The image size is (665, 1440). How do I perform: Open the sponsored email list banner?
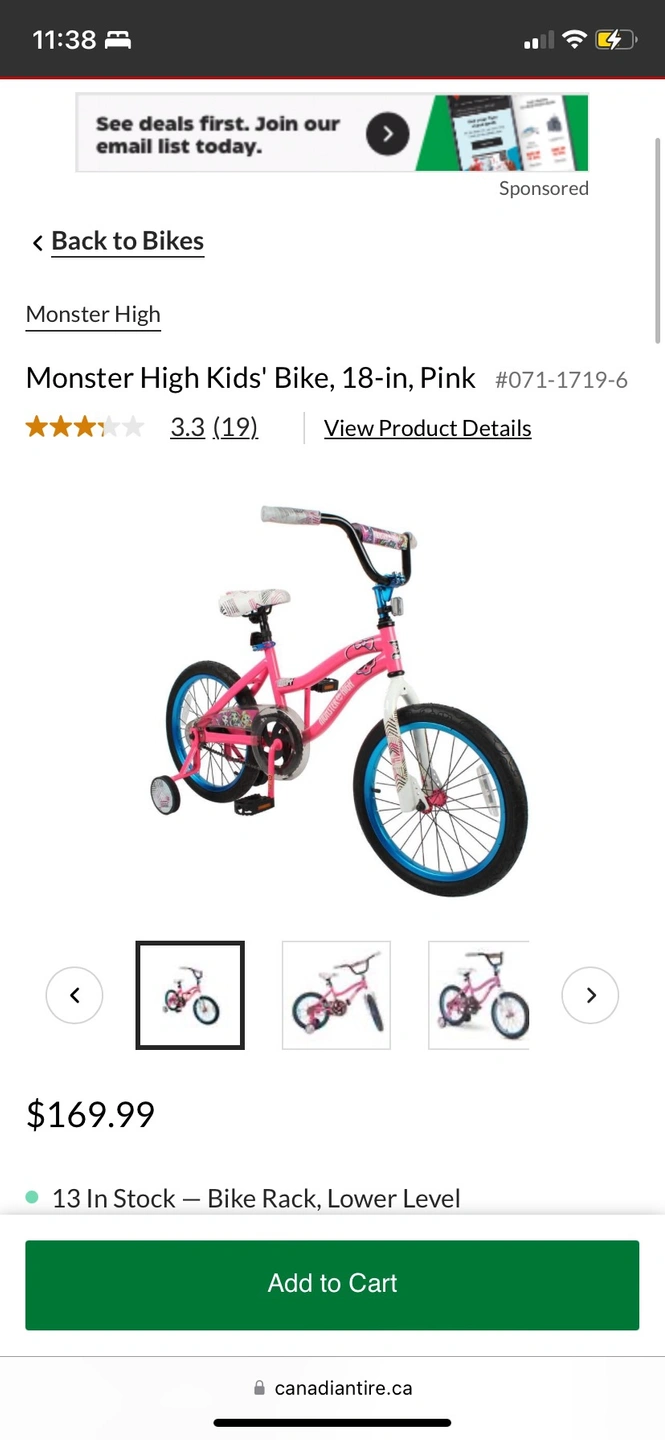[x=331, y=133]
